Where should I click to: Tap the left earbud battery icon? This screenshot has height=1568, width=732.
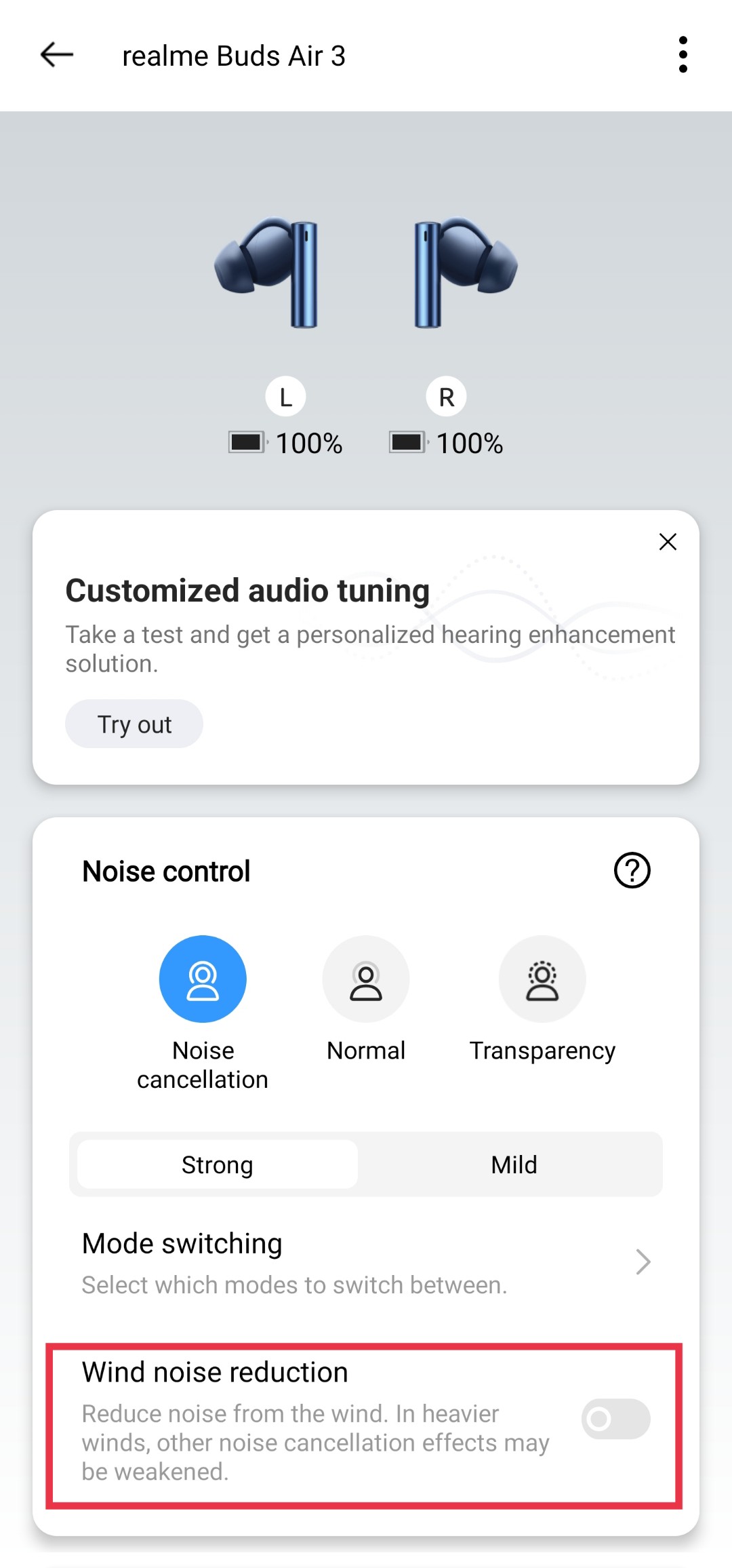pos(248,442)
